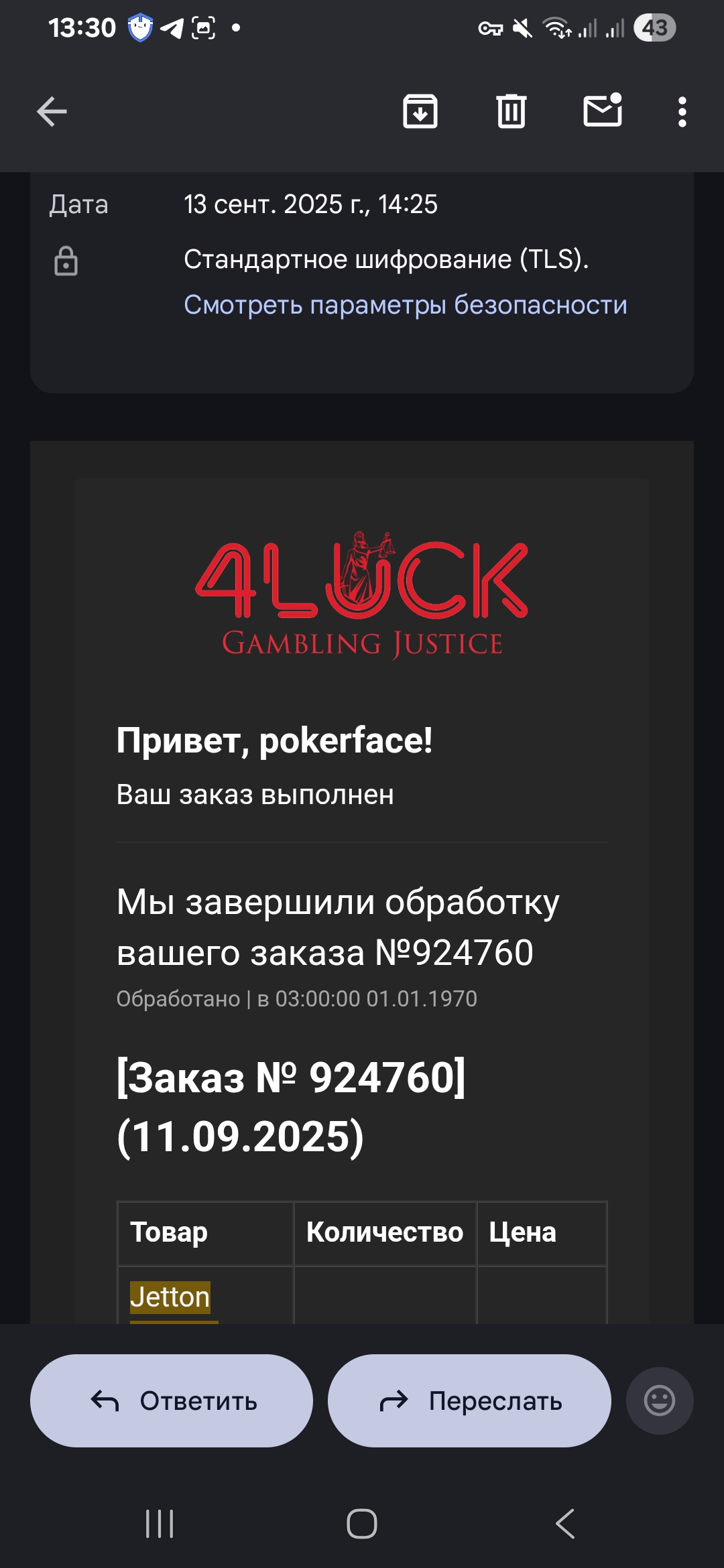Forward with the Переслать button

[x=469, y=1400]
